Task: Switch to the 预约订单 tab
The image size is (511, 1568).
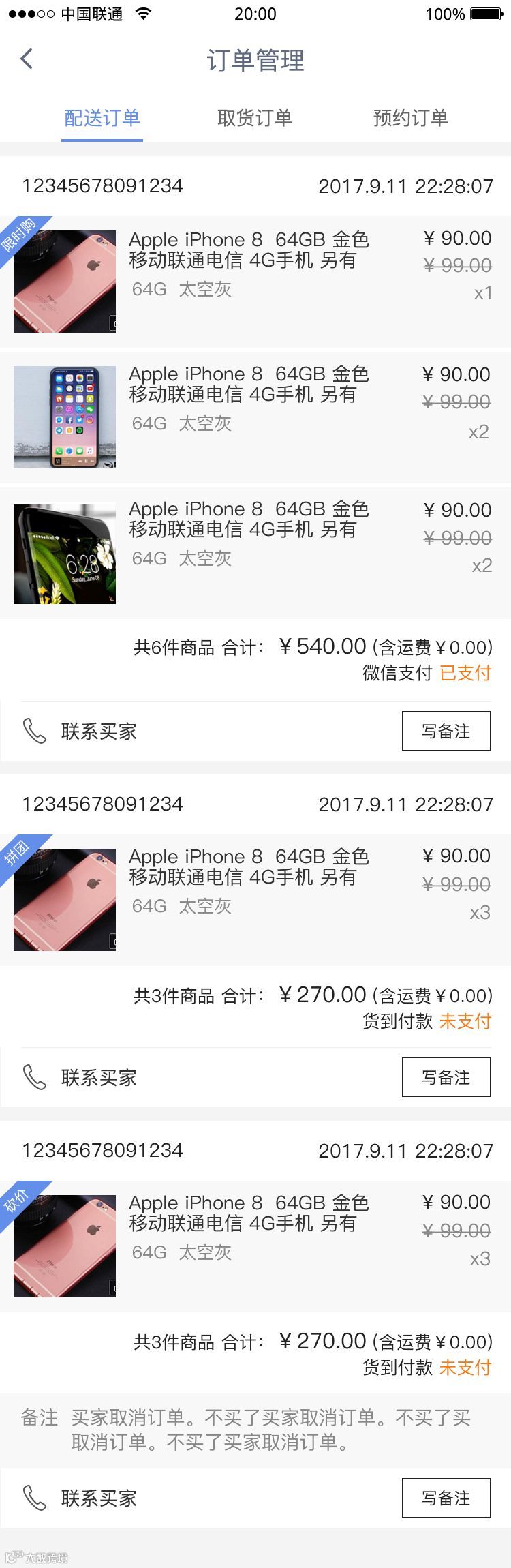Action: click(x=411, y=118)
